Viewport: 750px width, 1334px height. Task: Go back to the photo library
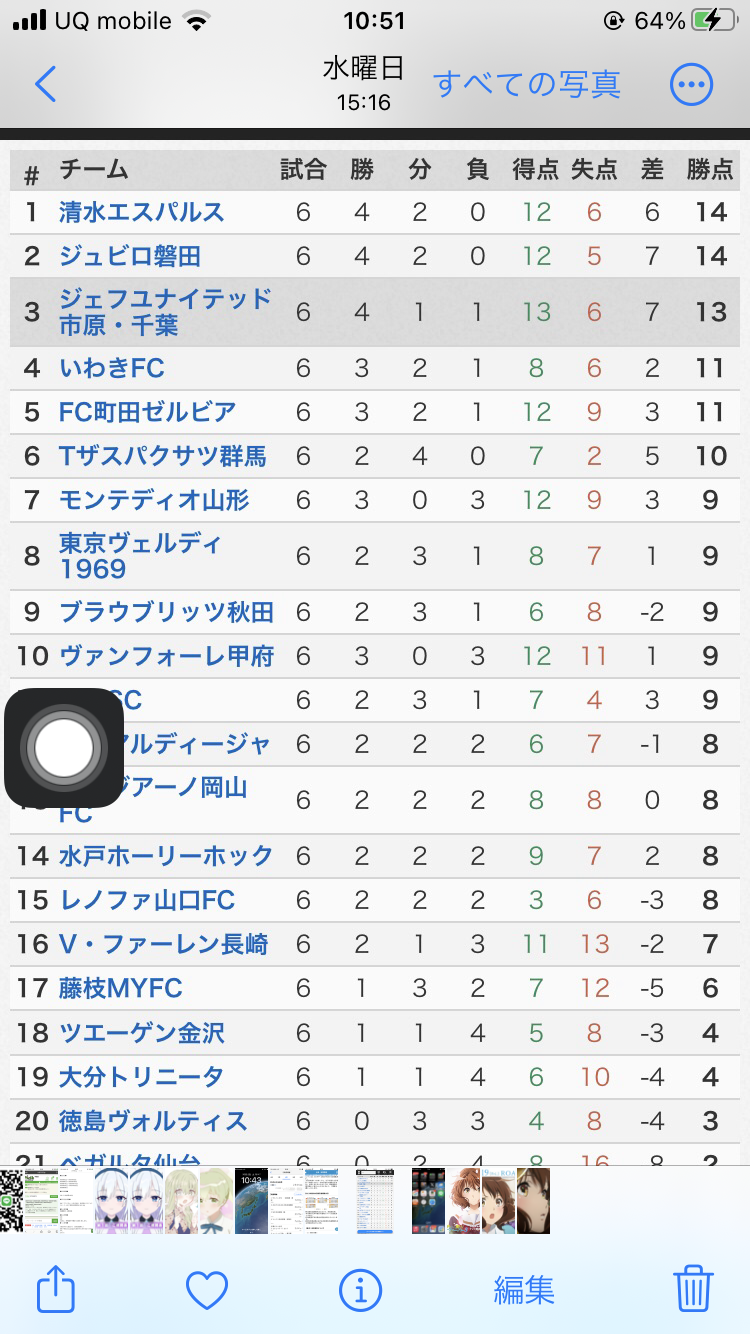point(45,85)
